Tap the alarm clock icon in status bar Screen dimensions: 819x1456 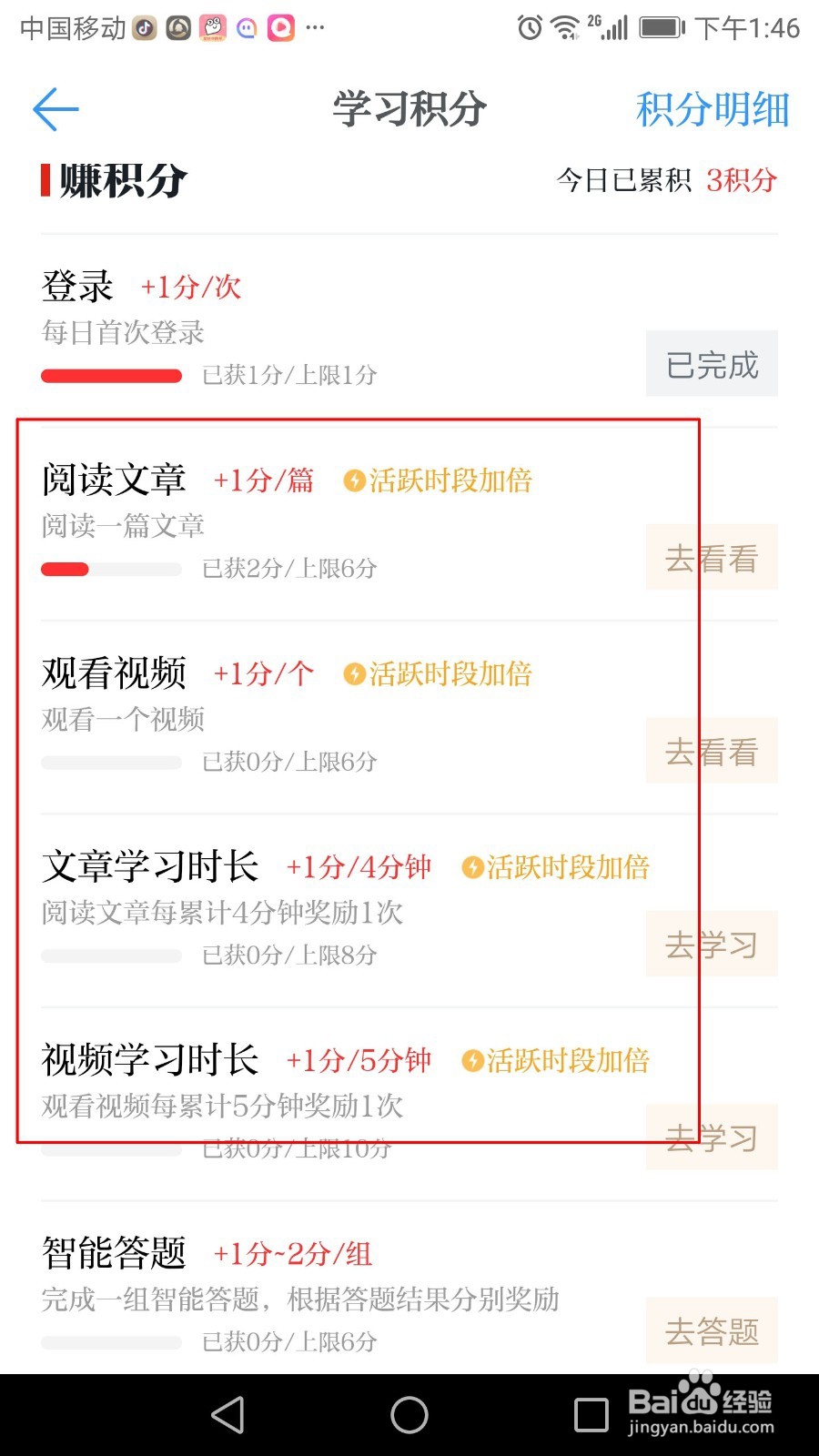tap(529, 29)
